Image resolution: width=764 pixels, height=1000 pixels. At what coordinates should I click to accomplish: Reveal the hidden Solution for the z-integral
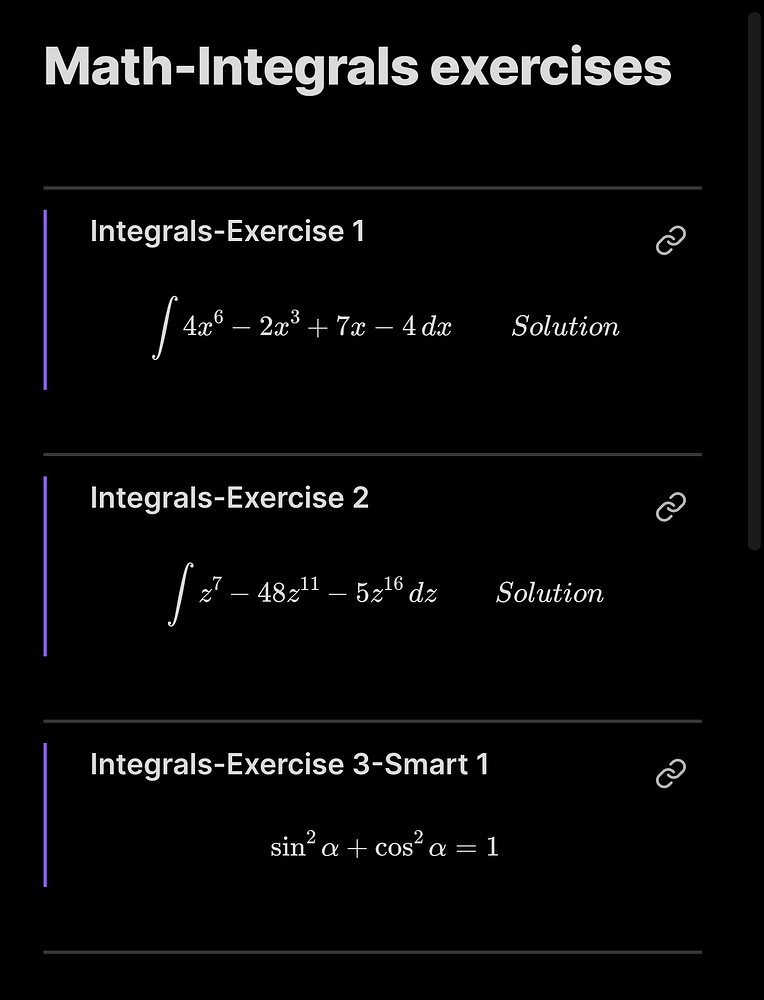click(549, 592)
